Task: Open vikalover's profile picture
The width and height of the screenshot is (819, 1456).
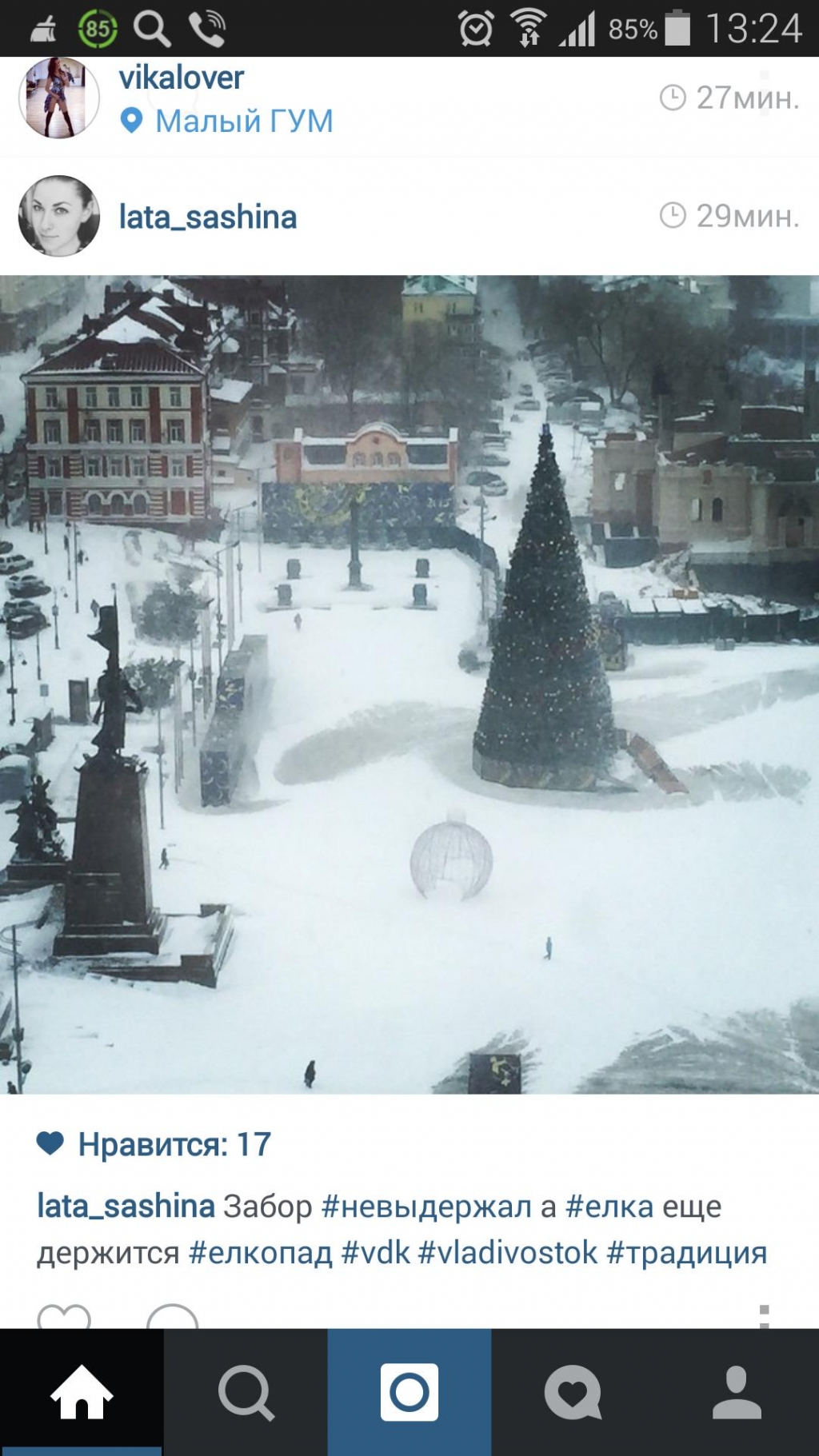Action: click(x=58, y=98)
